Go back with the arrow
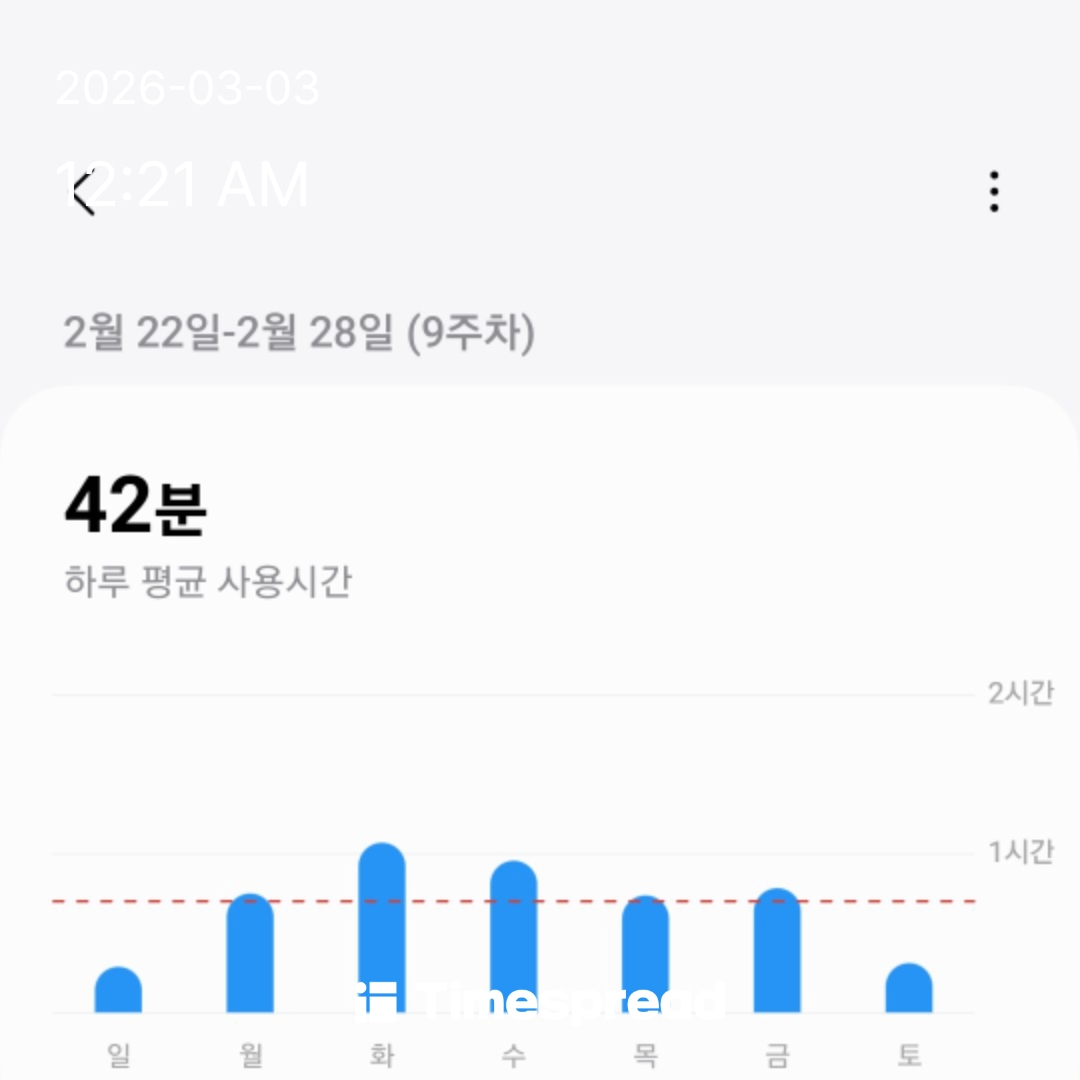Screen dimensions: 1080x1080 coord(84,193)
